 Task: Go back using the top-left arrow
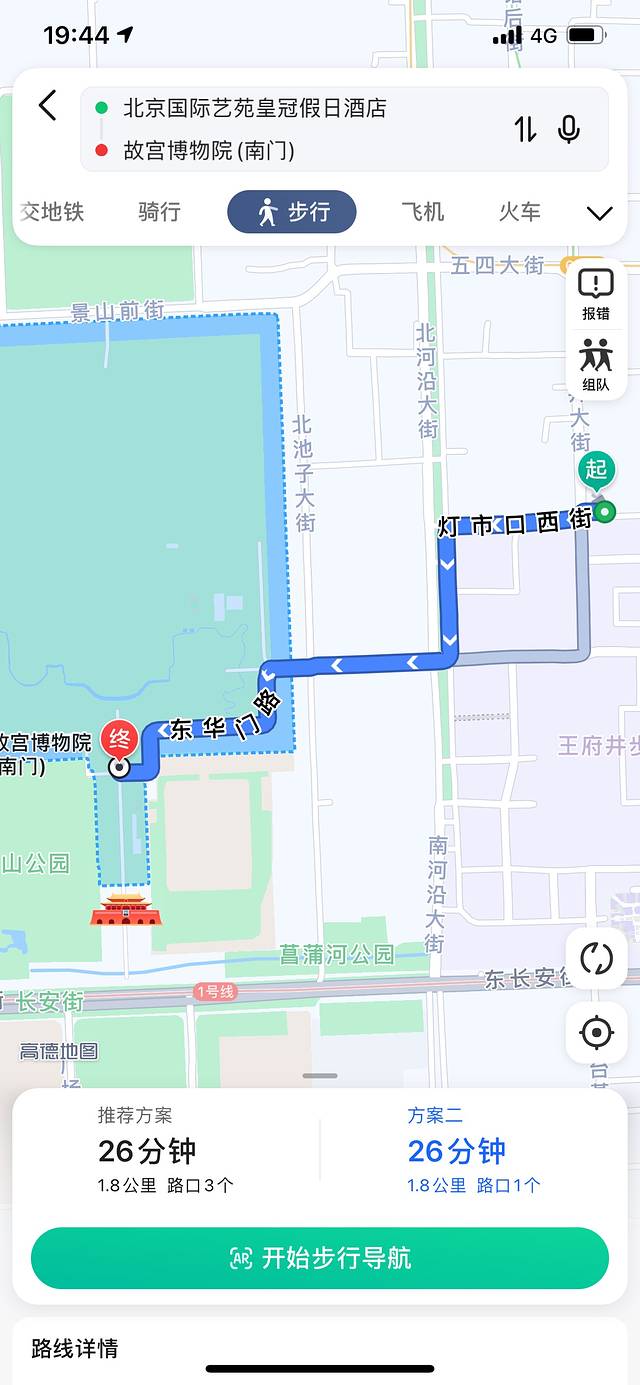point(47,106)
